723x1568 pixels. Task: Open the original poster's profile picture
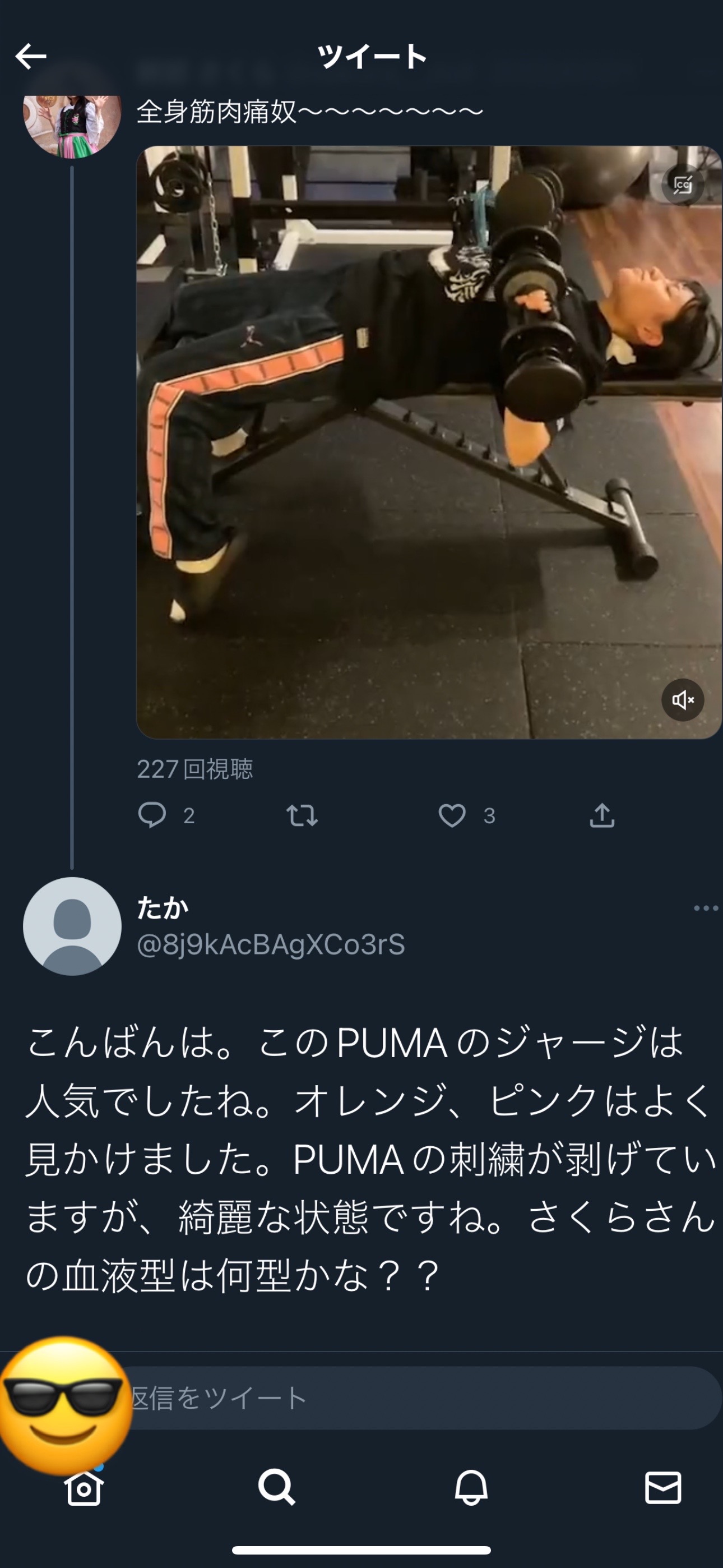pos(72,122)
